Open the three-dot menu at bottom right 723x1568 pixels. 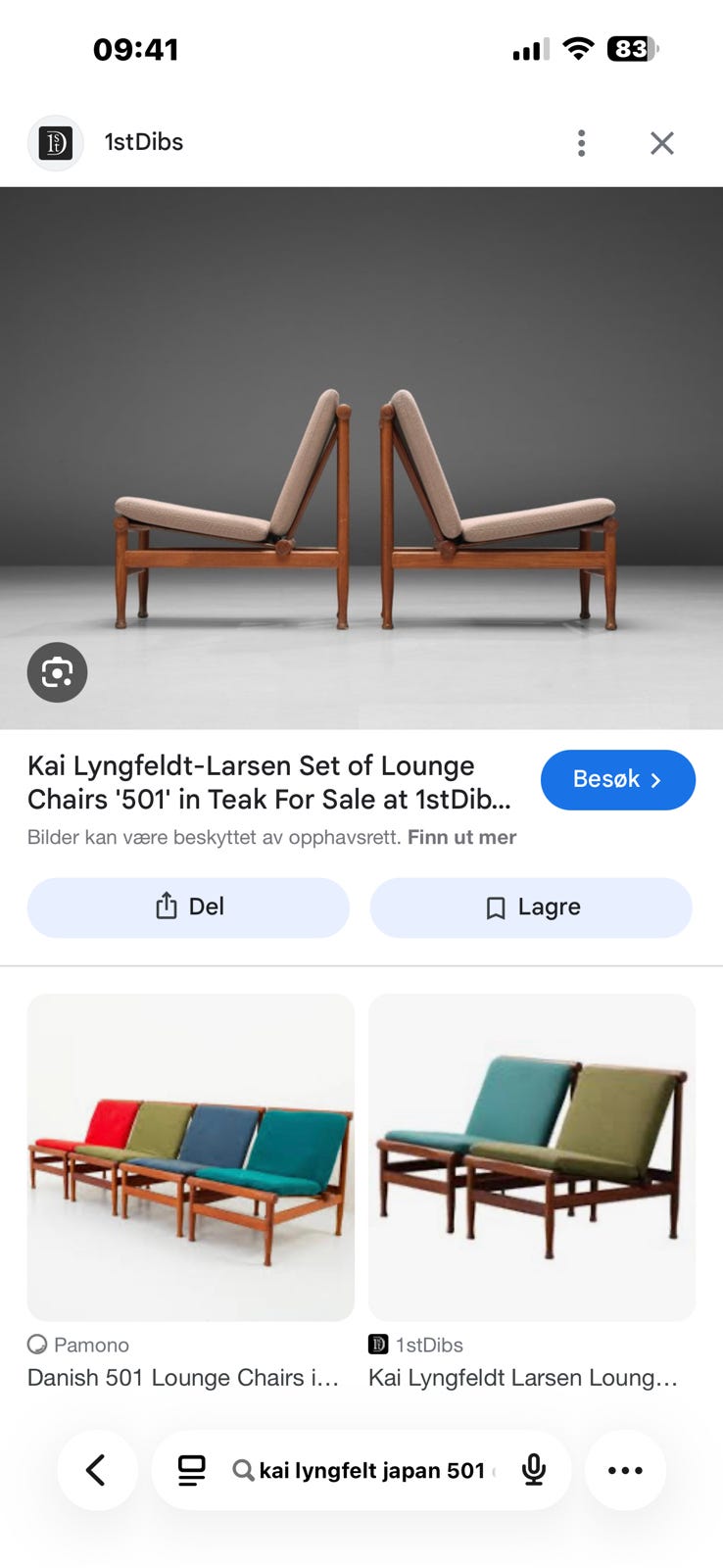click(625, 1470)
